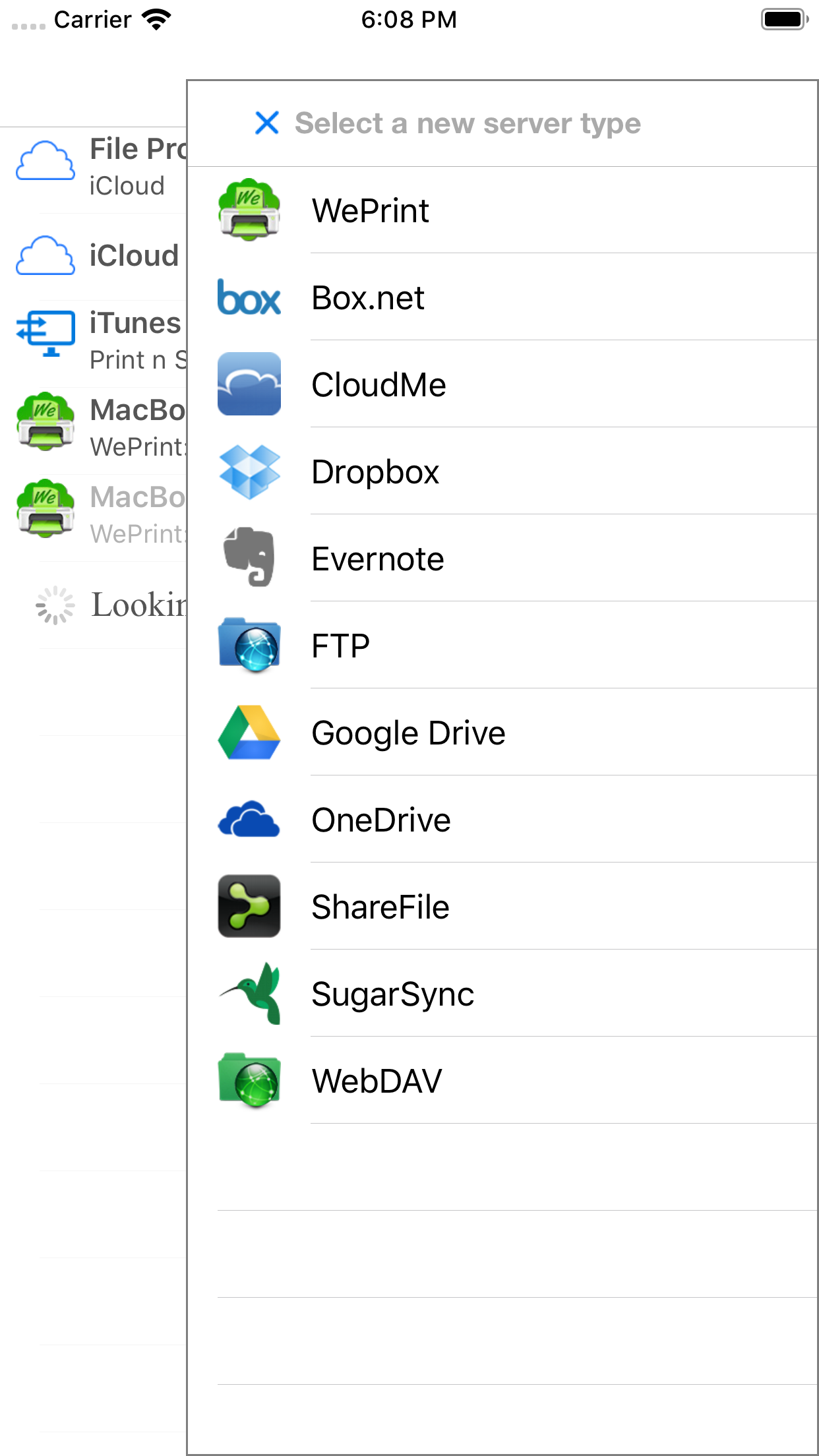819x1456 pixels.
Task: Click the SugarSync hummingbird icon
Action: pos(249,993)
